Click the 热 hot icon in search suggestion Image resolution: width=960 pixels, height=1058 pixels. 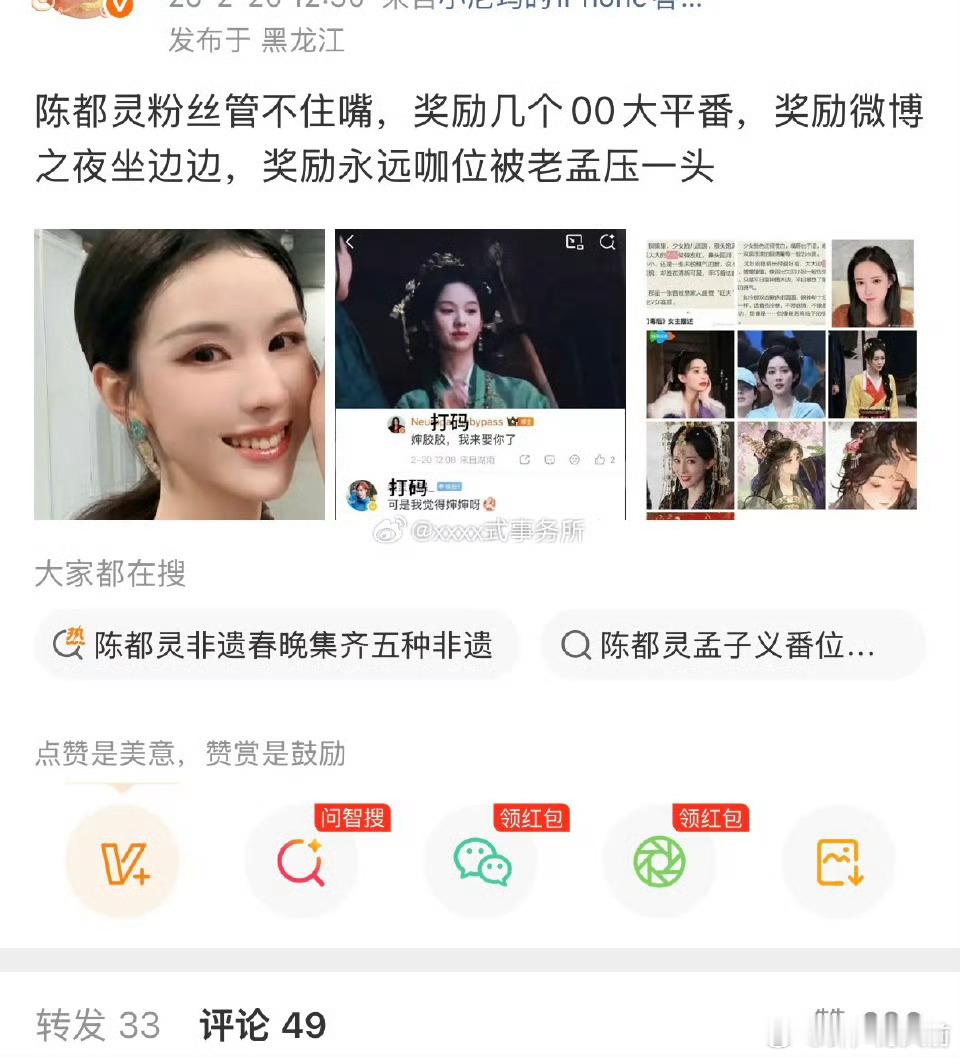(66, 646)
